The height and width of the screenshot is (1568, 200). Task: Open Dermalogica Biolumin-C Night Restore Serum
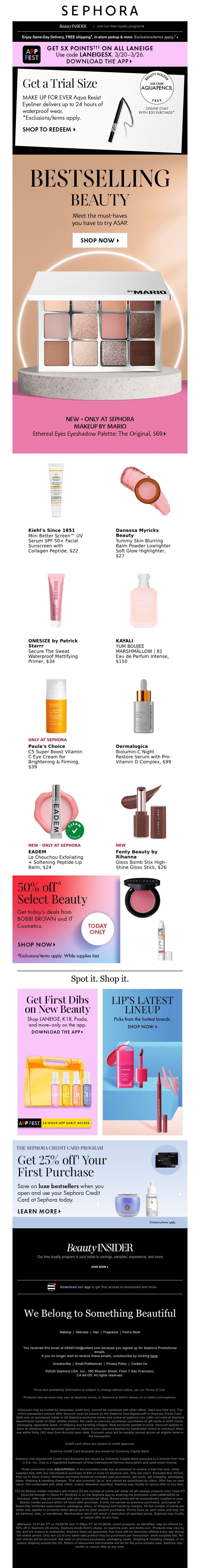pyautogui.click(x=143, y=753)
